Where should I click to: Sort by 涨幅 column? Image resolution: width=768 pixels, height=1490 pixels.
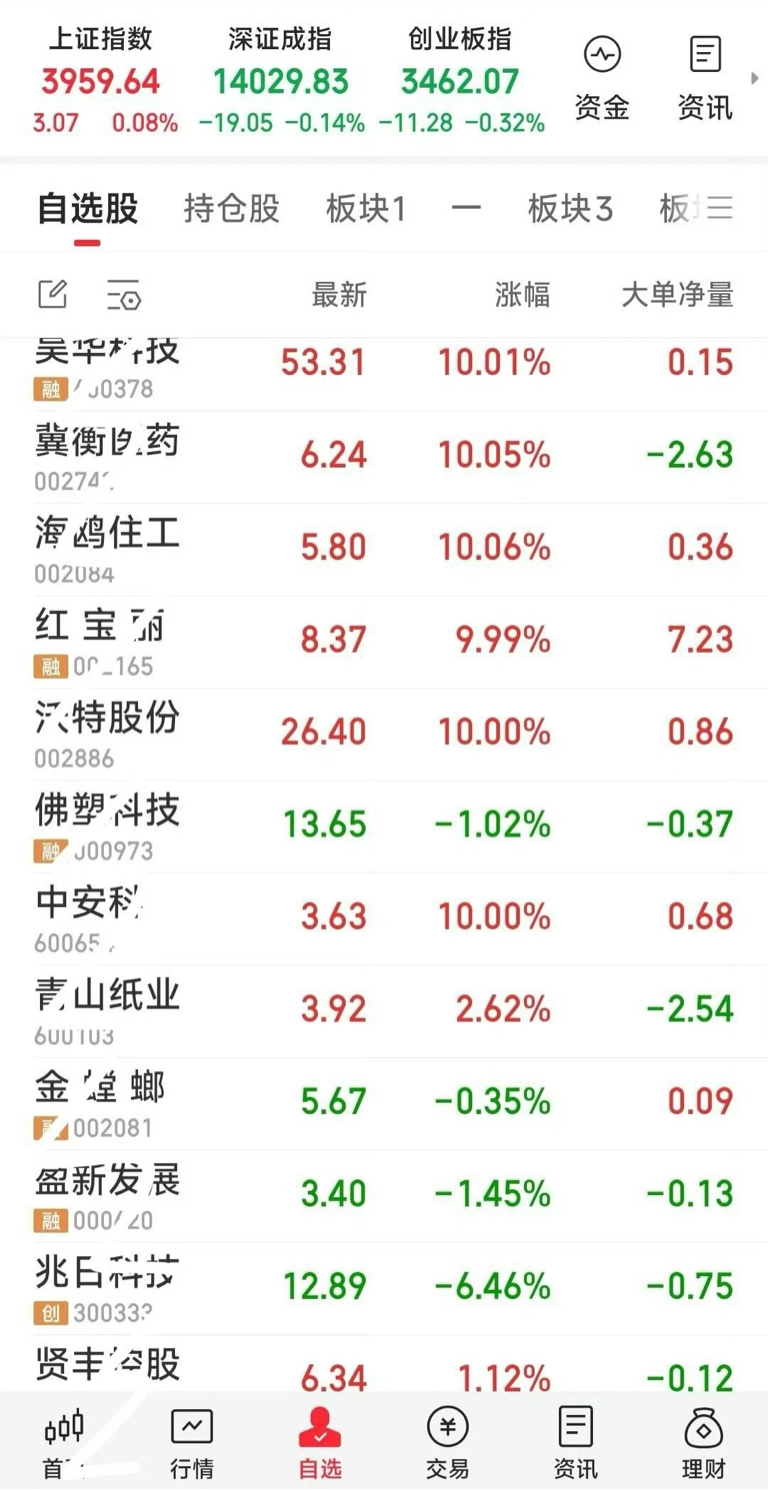(x=523, y=295)
